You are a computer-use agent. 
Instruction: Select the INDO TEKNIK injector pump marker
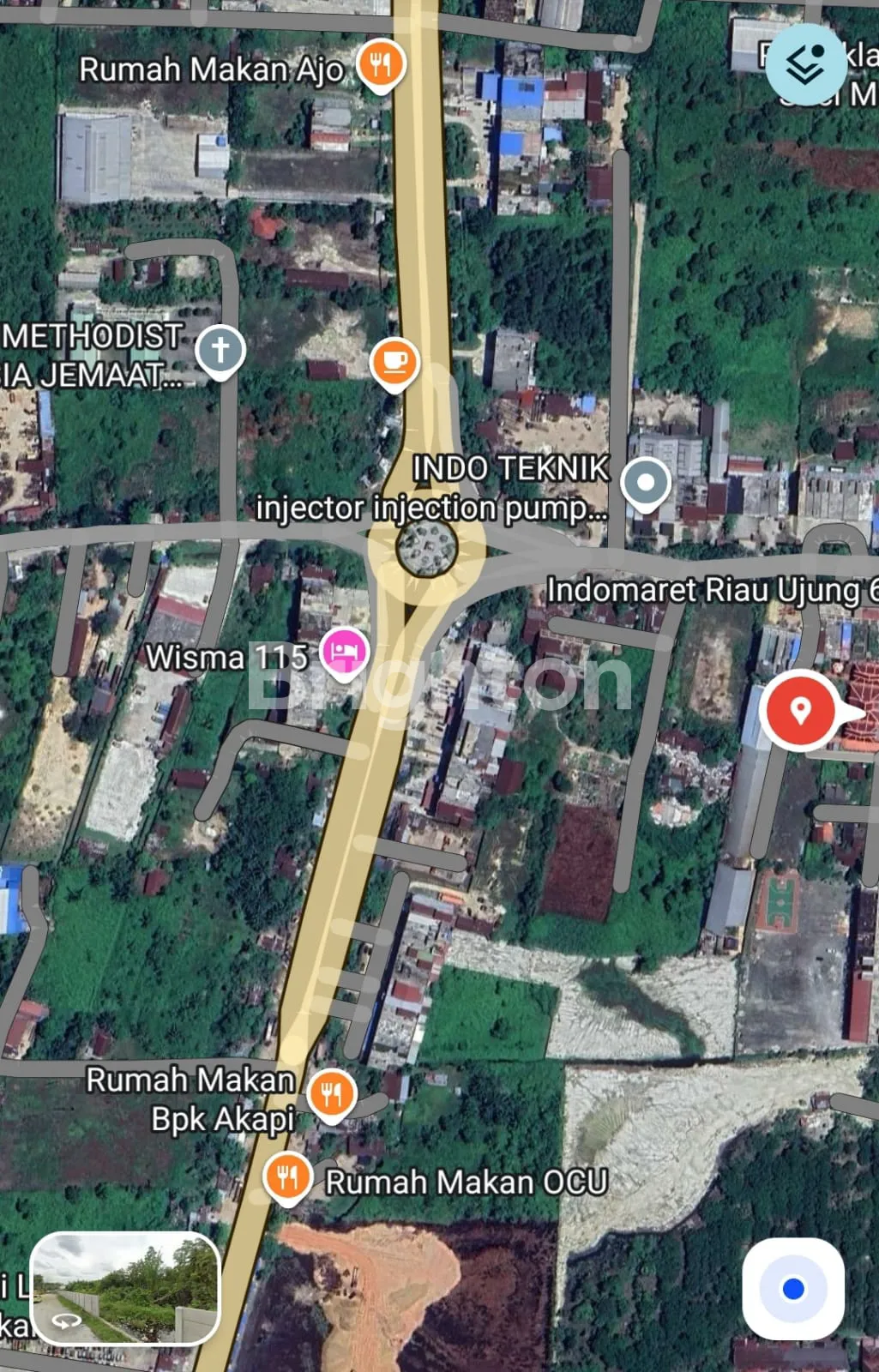click(x=646, y=483)
